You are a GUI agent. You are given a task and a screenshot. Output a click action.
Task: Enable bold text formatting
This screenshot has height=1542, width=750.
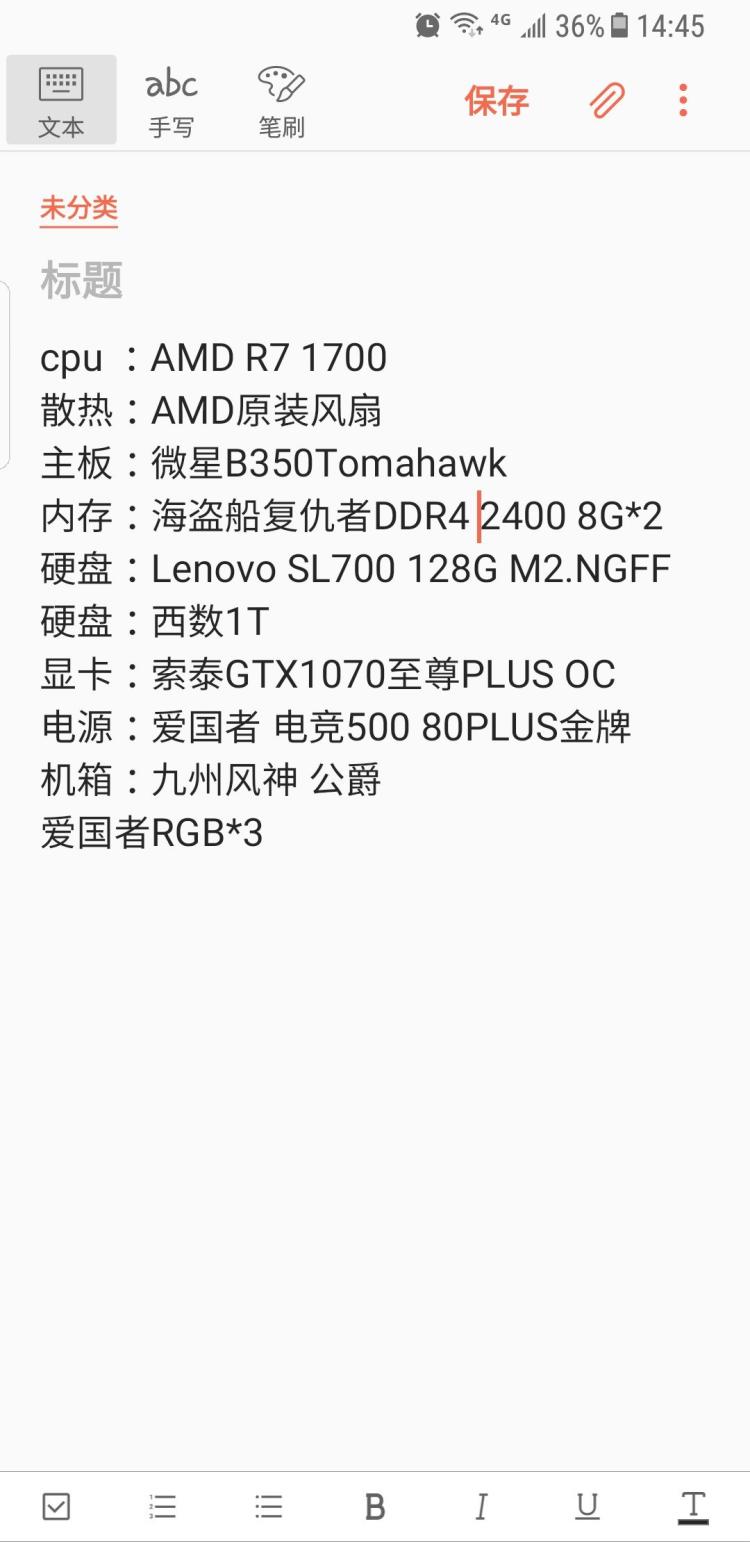coord(375,1506)
